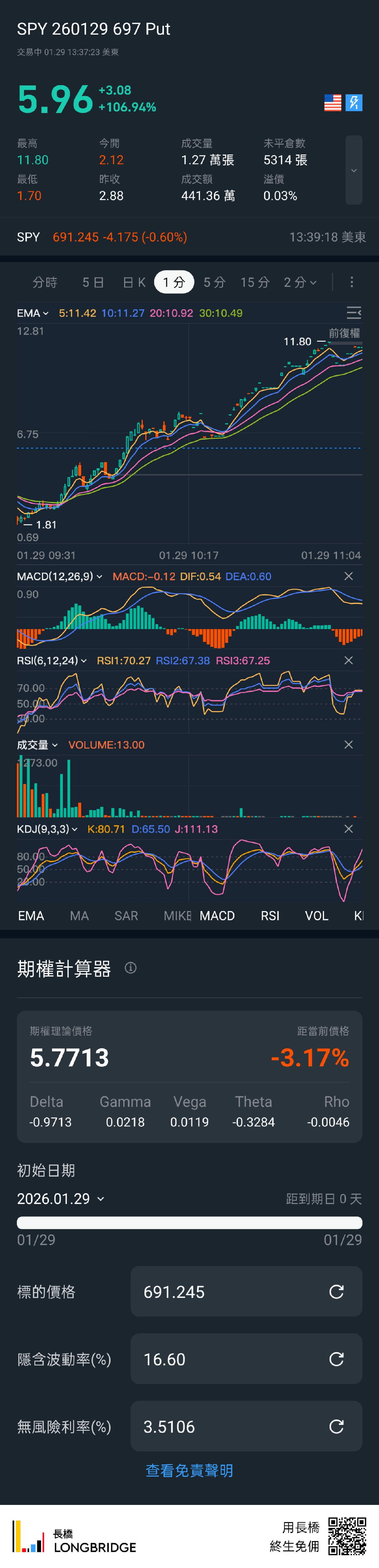This screenshot has width=379, height=1568.
Task: Open chart settings icon beside EMA values
Action: pyautogui.click(x=353, y=313)
